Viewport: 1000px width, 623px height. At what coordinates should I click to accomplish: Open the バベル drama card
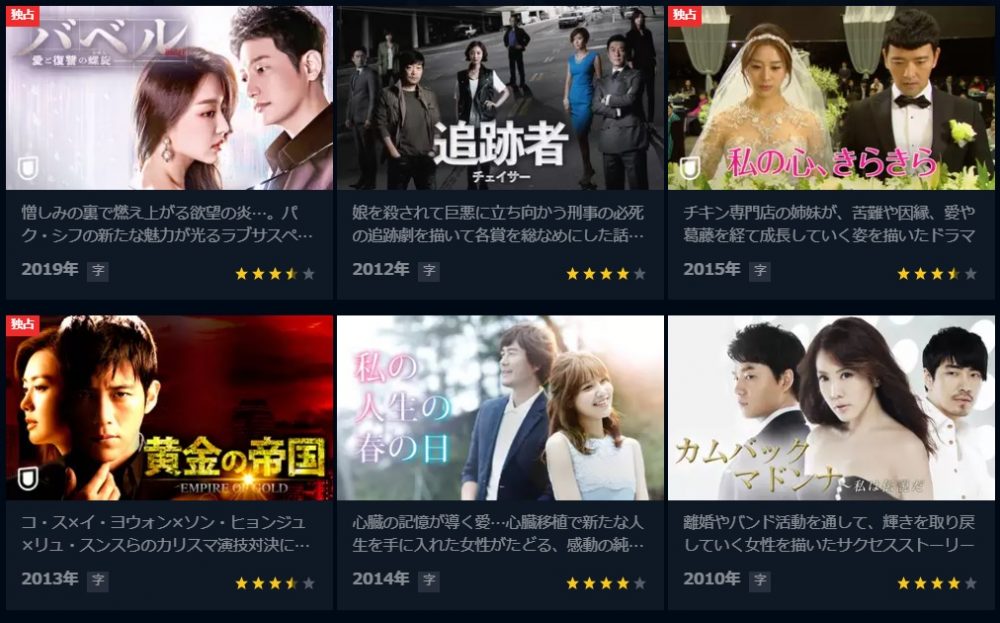click(169, 98)
